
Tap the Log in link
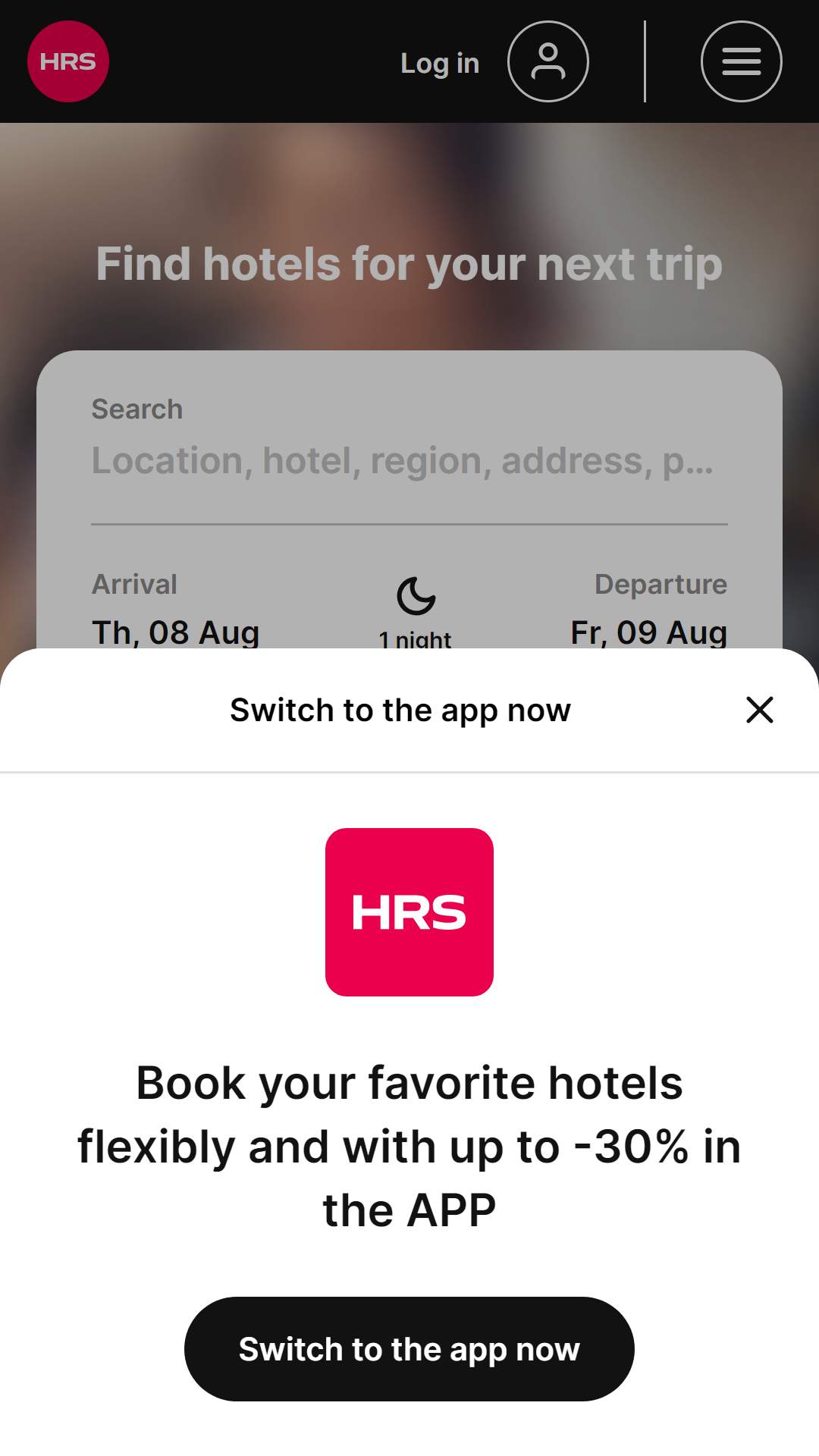440,64
